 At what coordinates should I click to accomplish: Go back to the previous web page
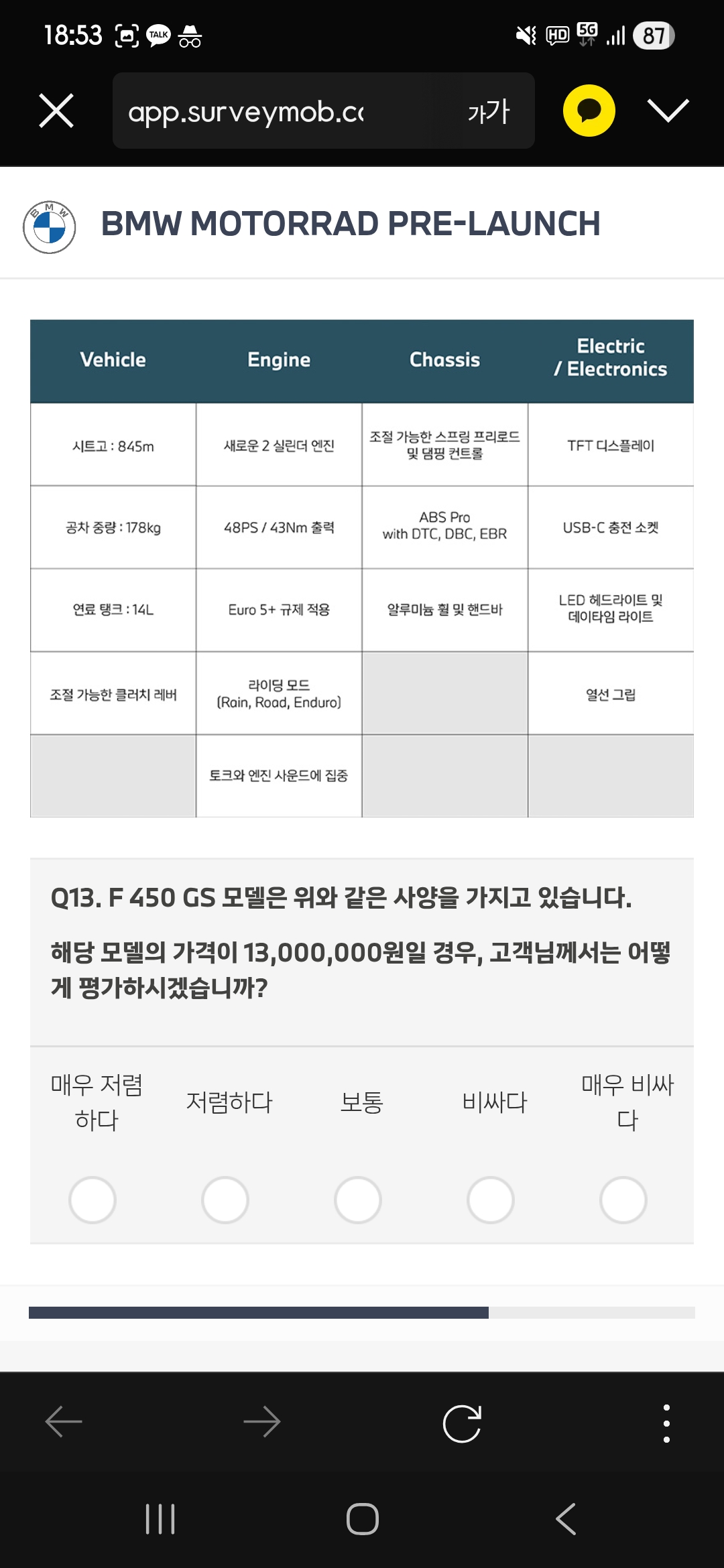(x=64, y=1422)
